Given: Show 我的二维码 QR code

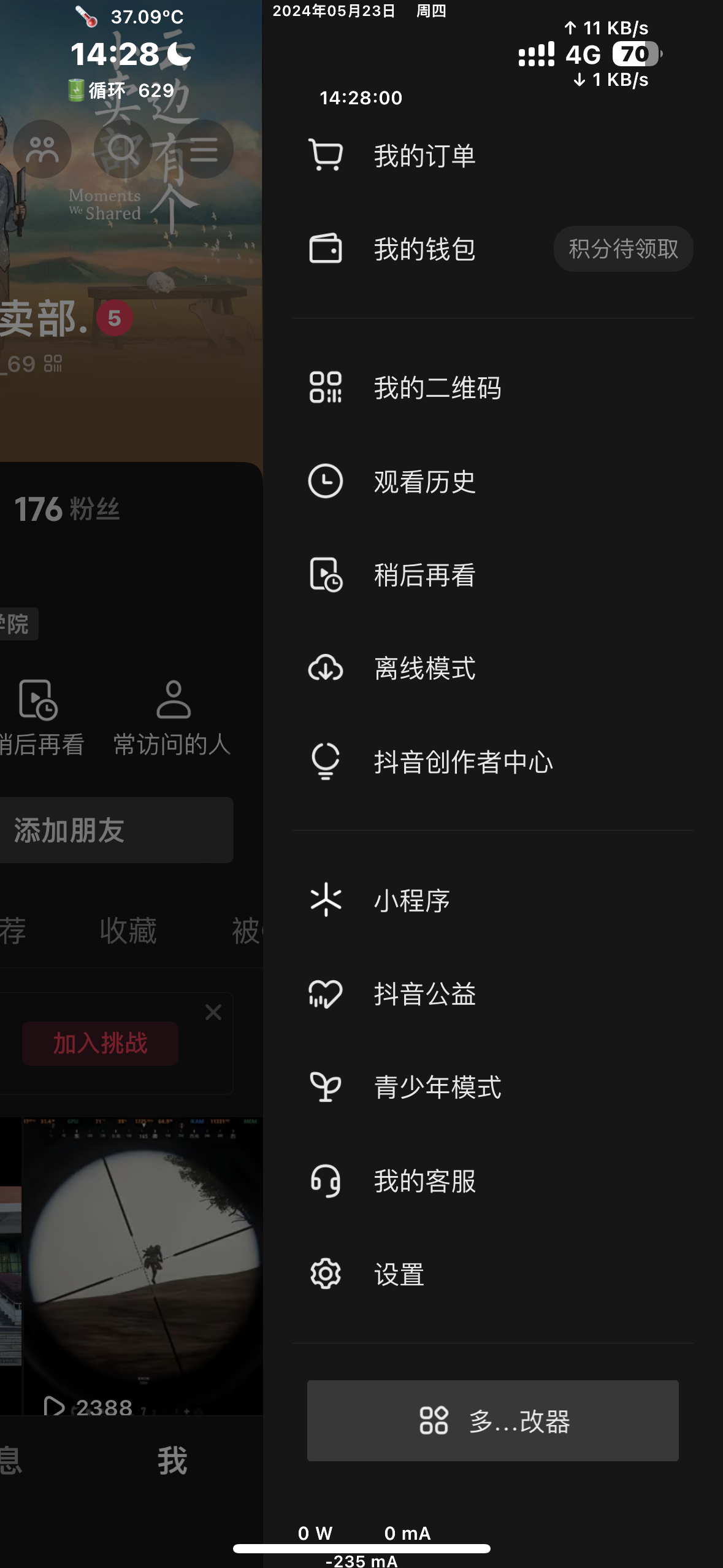Looking at the screenshot, I should (x=438, y=389).
